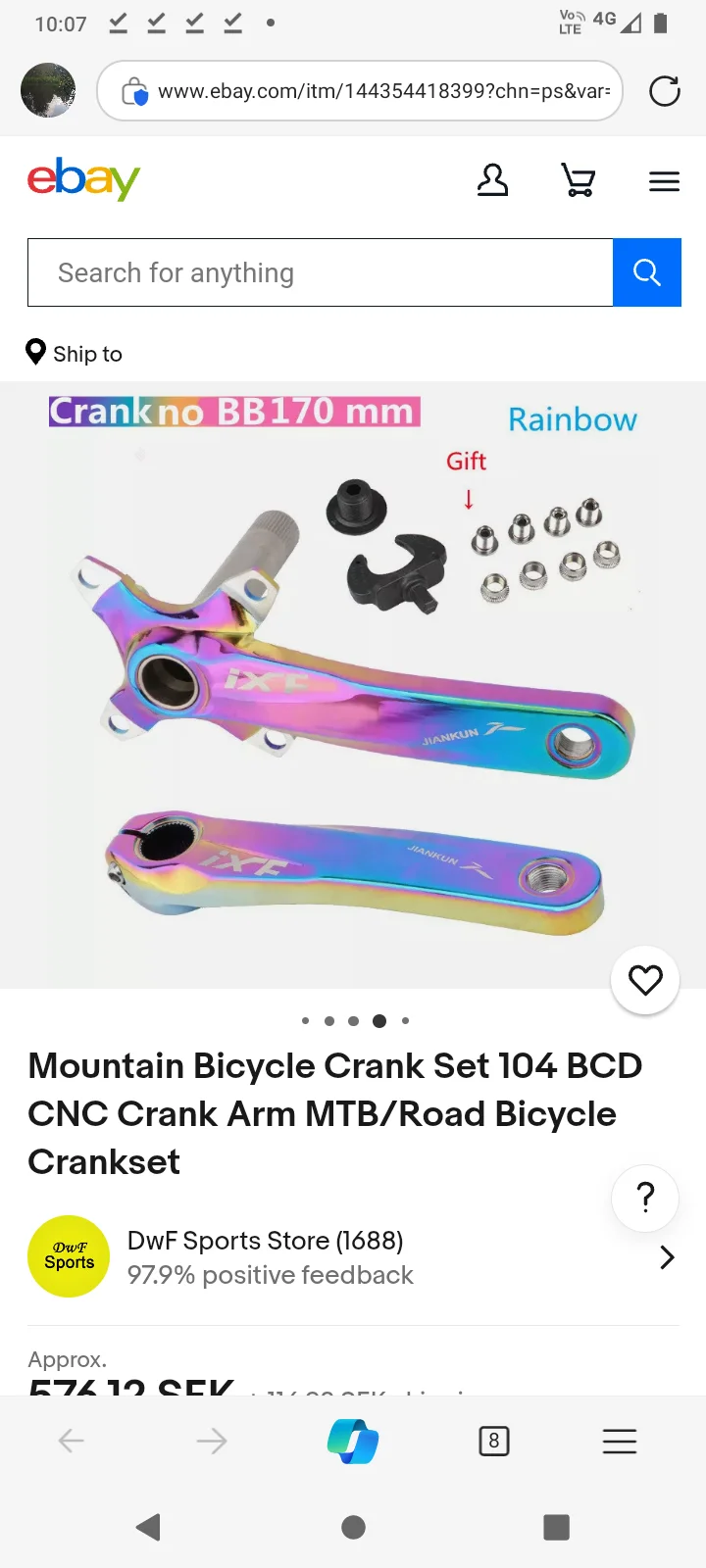Go to the eBay homepage logo

click(83, 179)
